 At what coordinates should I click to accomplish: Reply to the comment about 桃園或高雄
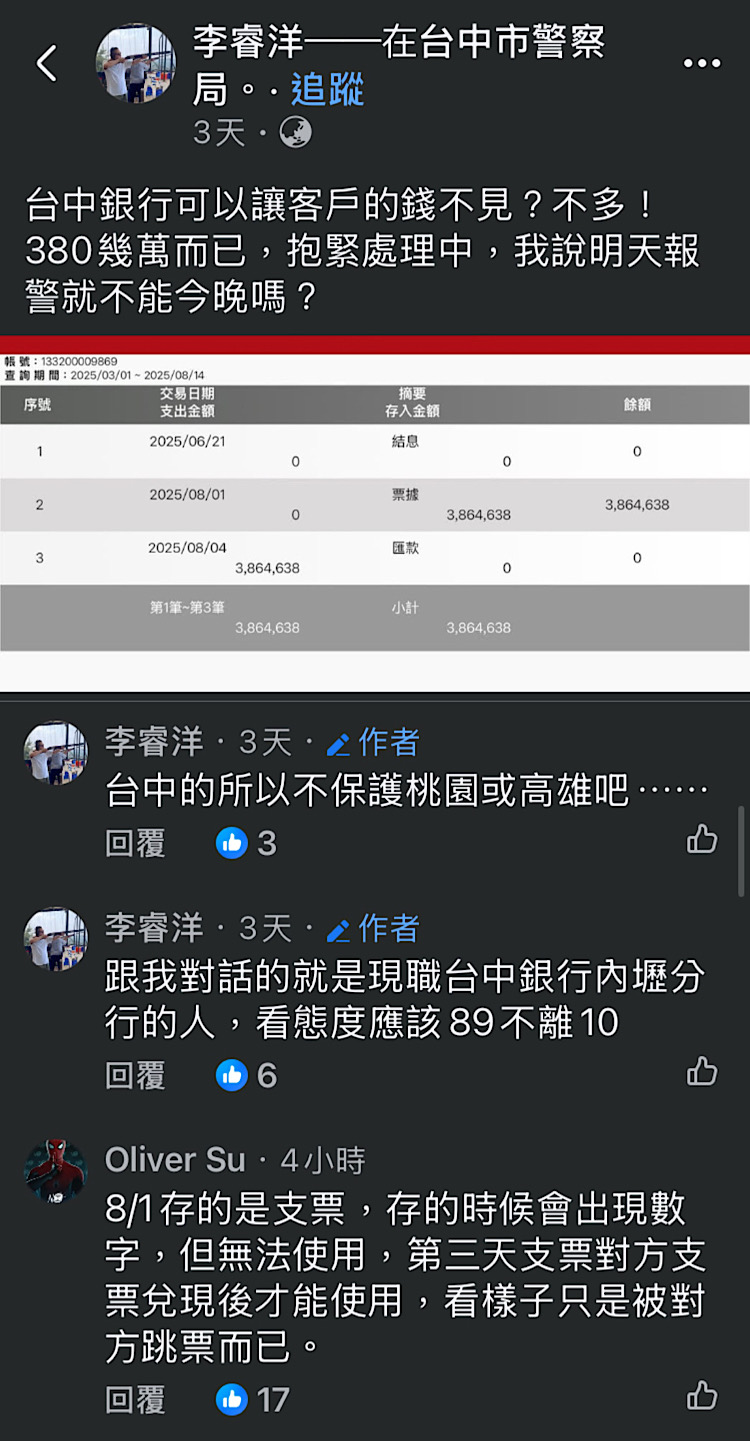pyautogui.click(x=135, y=843)
